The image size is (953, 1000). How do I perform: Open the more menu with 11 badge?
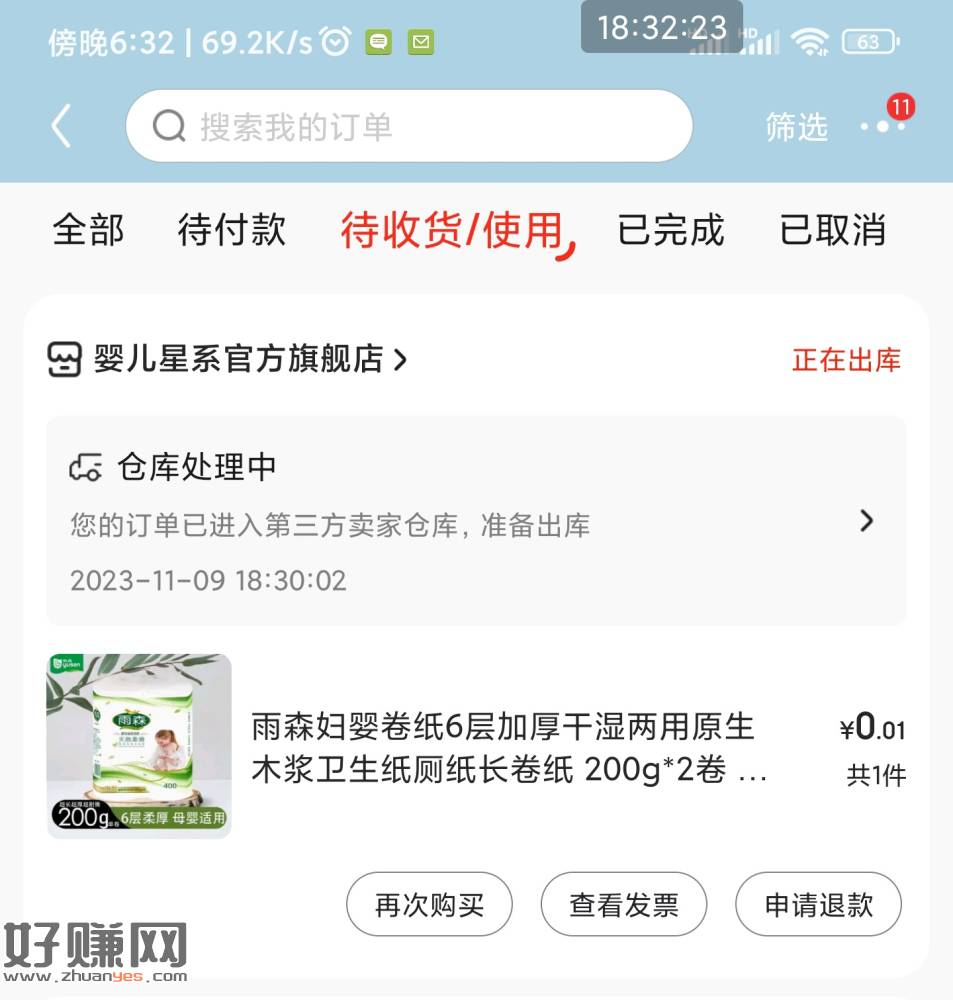(x=881, y=127)
